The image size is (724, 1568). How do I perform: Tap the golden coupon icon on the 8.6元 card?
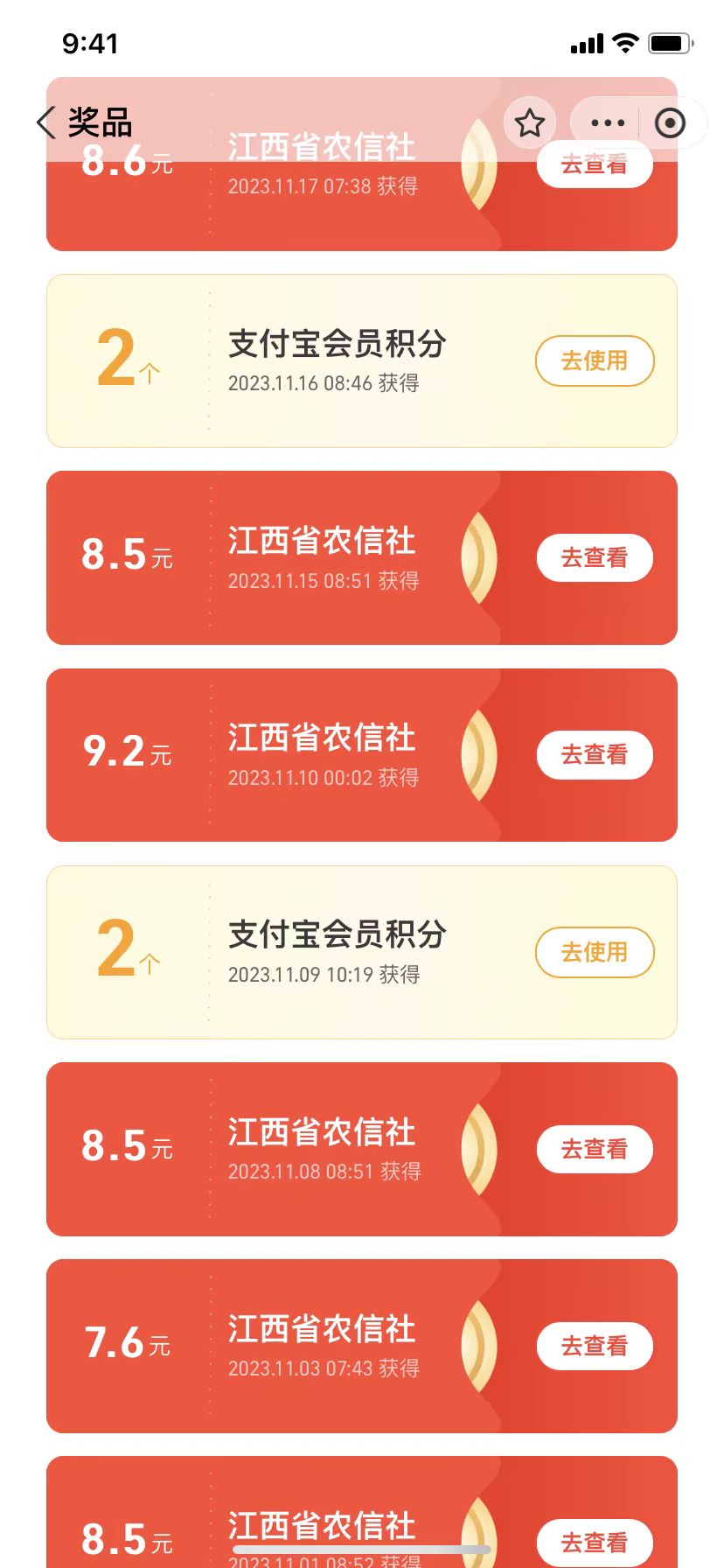(x=479, y=164)
